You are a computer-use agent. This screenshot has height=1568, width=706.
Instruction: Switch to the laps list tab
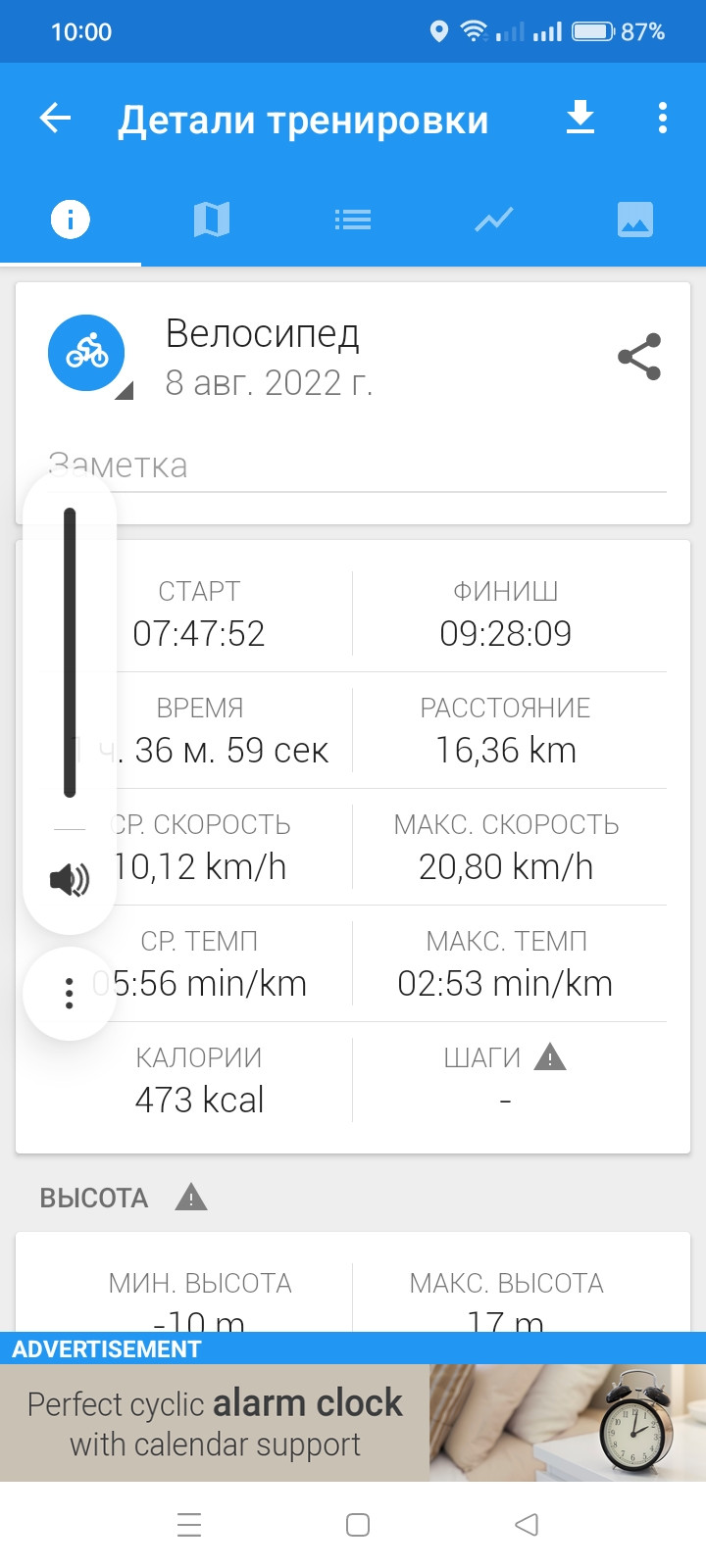353,220
